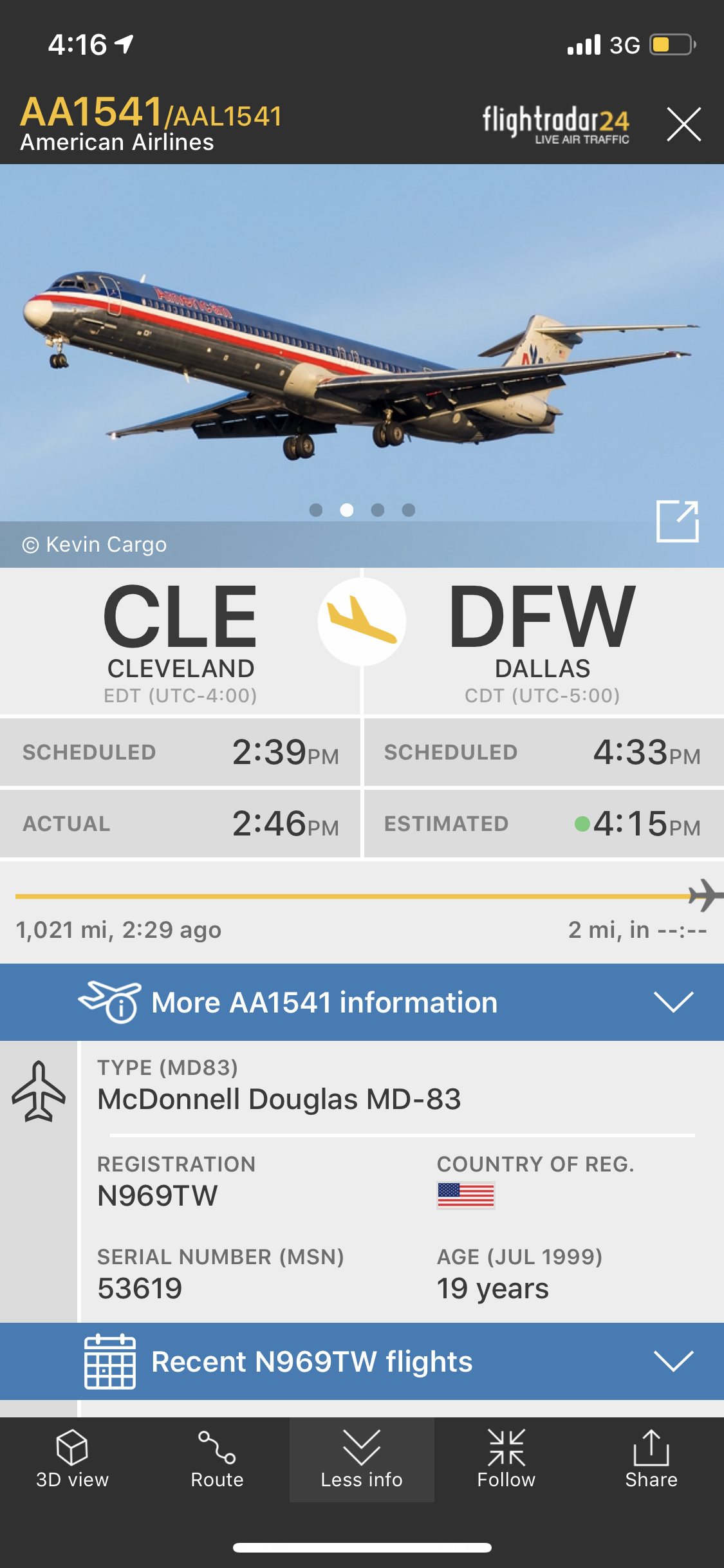
Task: Open the American Airlines MD-83 photo
Action: (360, 360)
